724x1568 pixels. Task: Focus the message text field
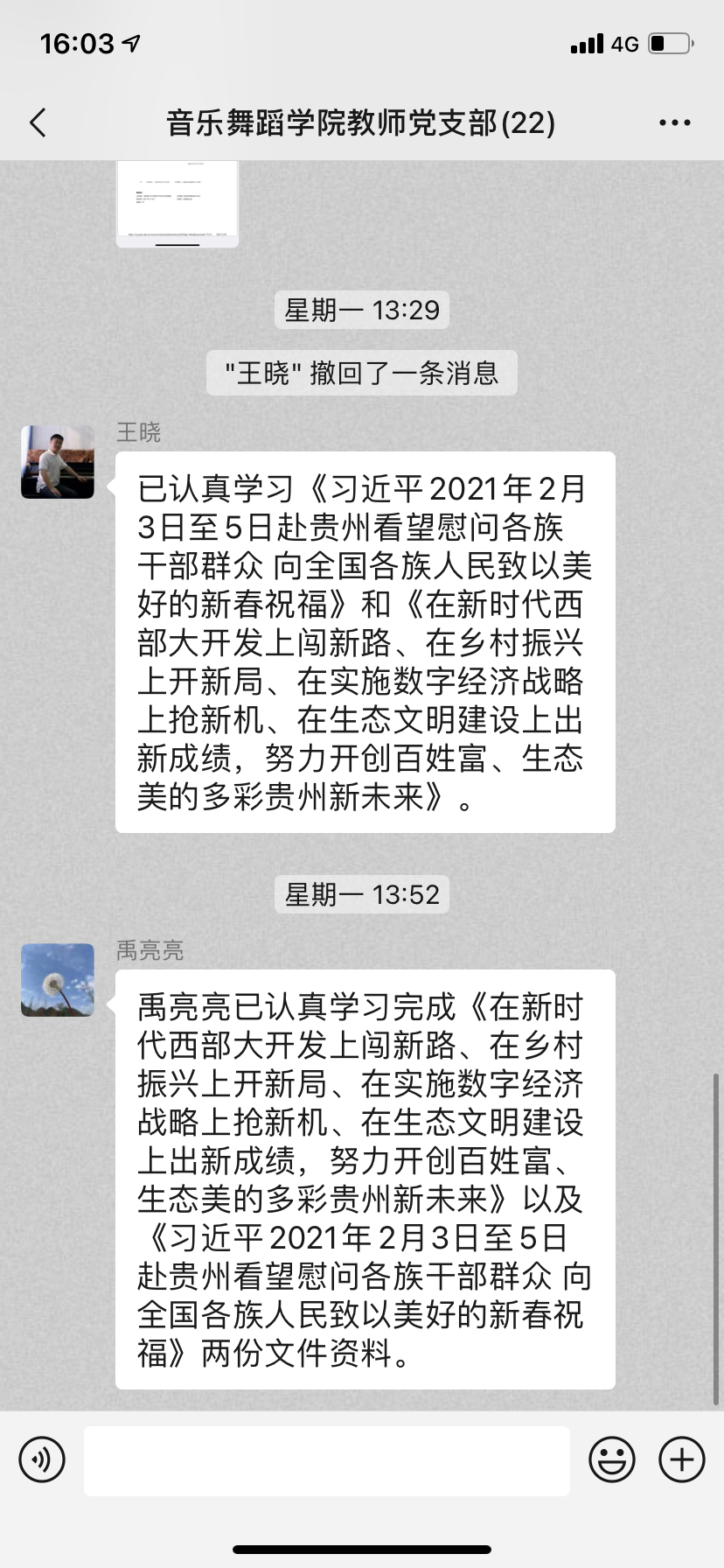(x=326, y=1459)
